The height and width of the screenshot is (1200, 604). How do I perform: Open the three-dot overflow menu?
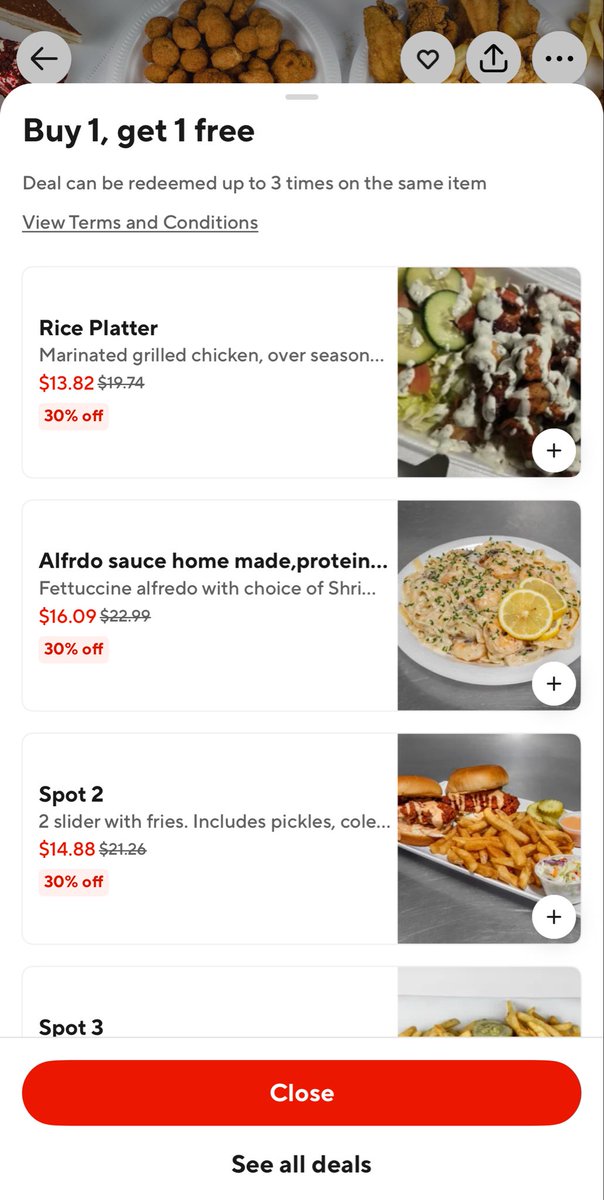(559, 59)
